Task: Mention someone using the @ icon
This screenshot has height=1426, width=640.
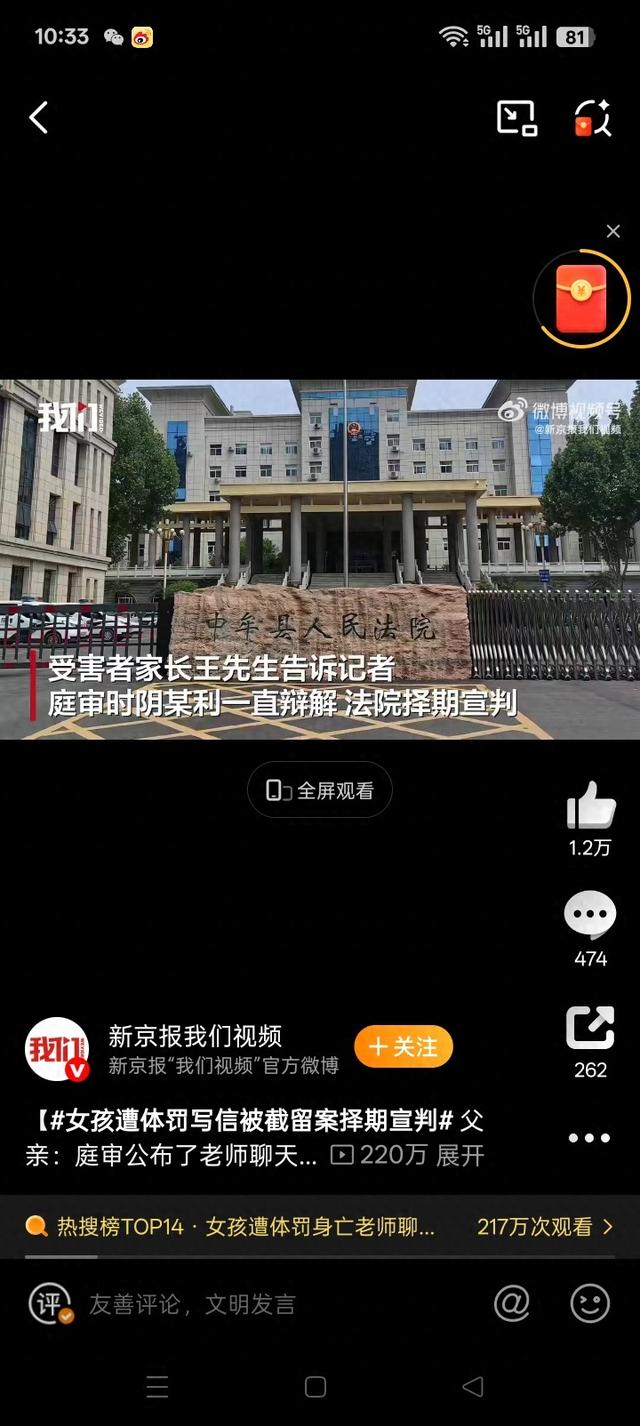Action: [512, 1303]
